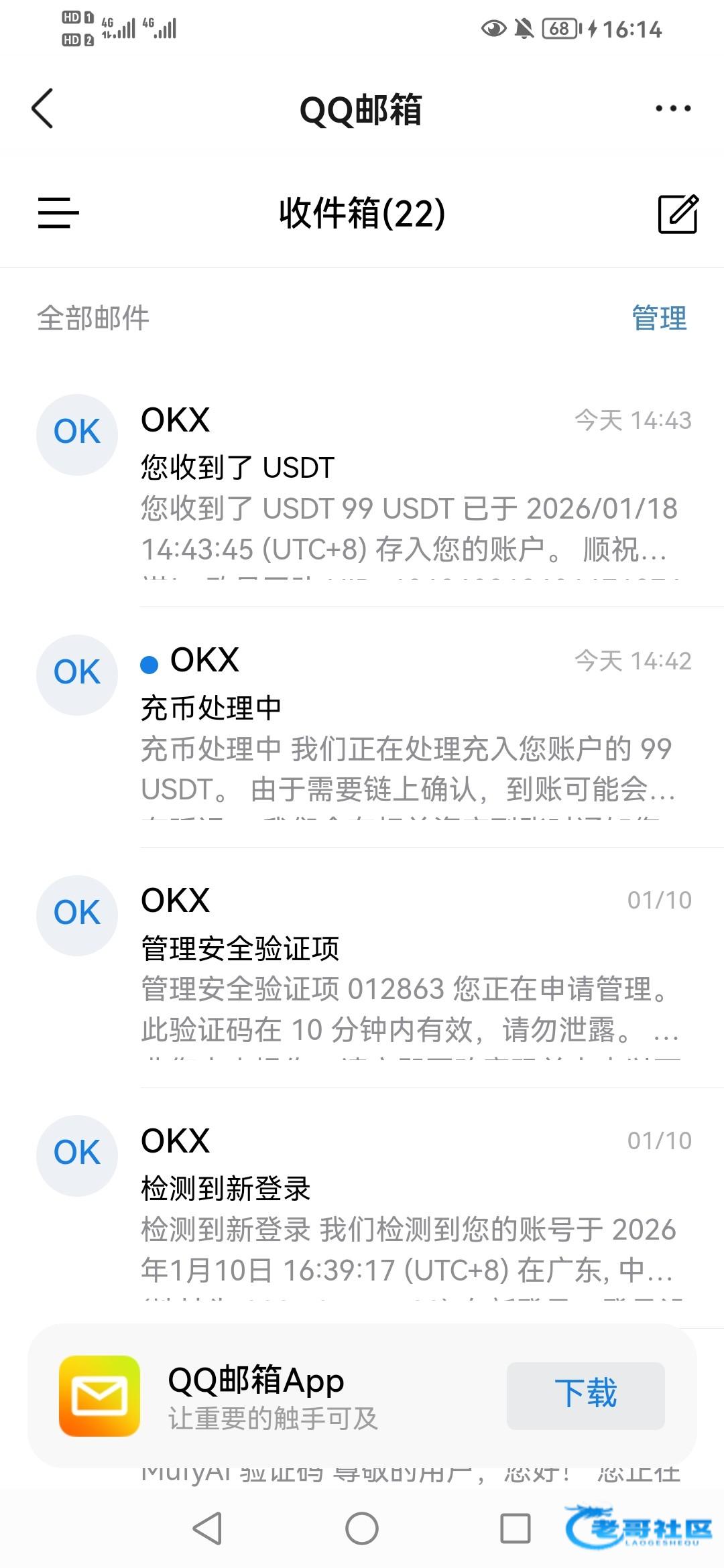Open OKX email 管理安全验证项
724x1568 pixels.
pos(409,968)
